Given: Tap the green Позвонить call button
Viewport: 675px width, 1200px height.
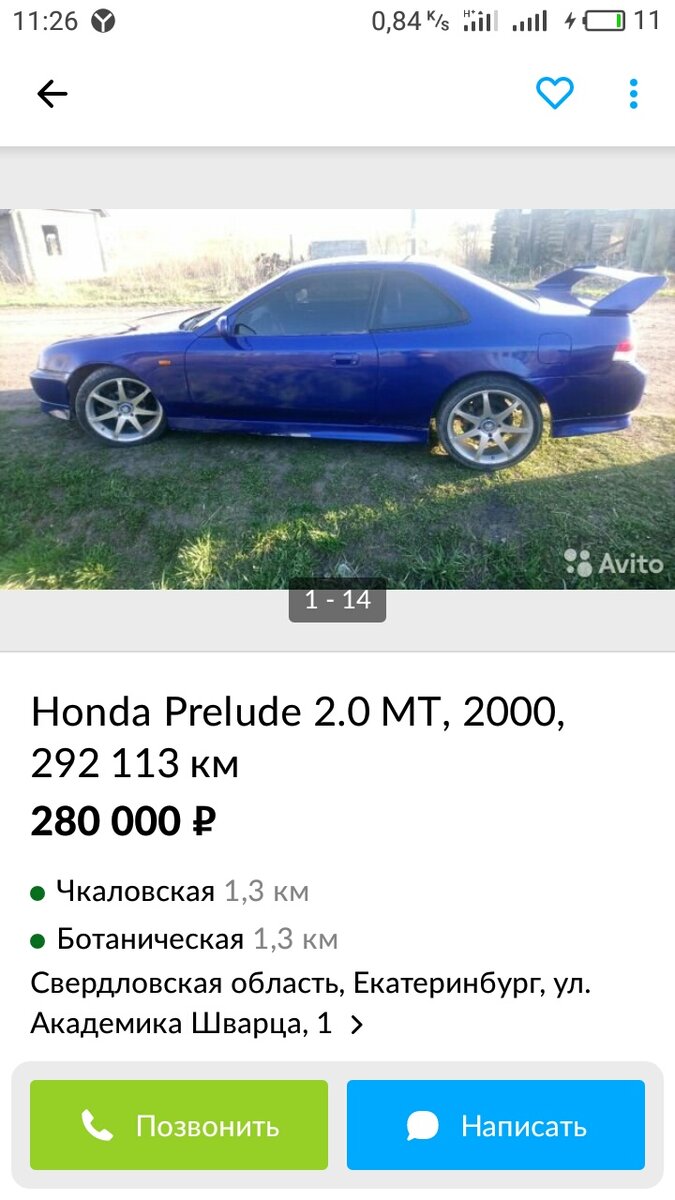Looking at the screenshot, I should tap(179, 1125).
